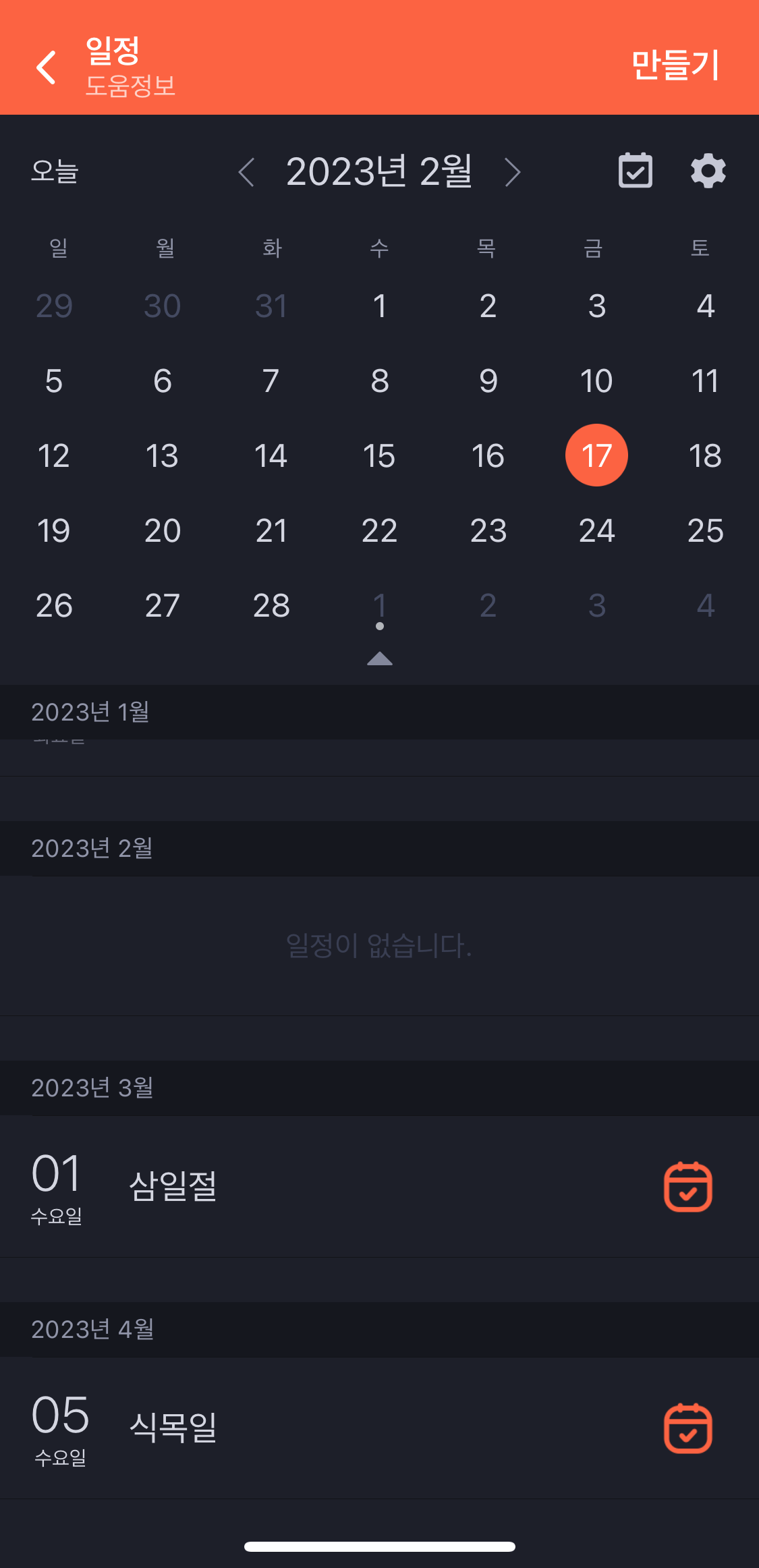Select Wednesday column header 수
This screenshot has height=1568, width=759.
click(378, 248)
